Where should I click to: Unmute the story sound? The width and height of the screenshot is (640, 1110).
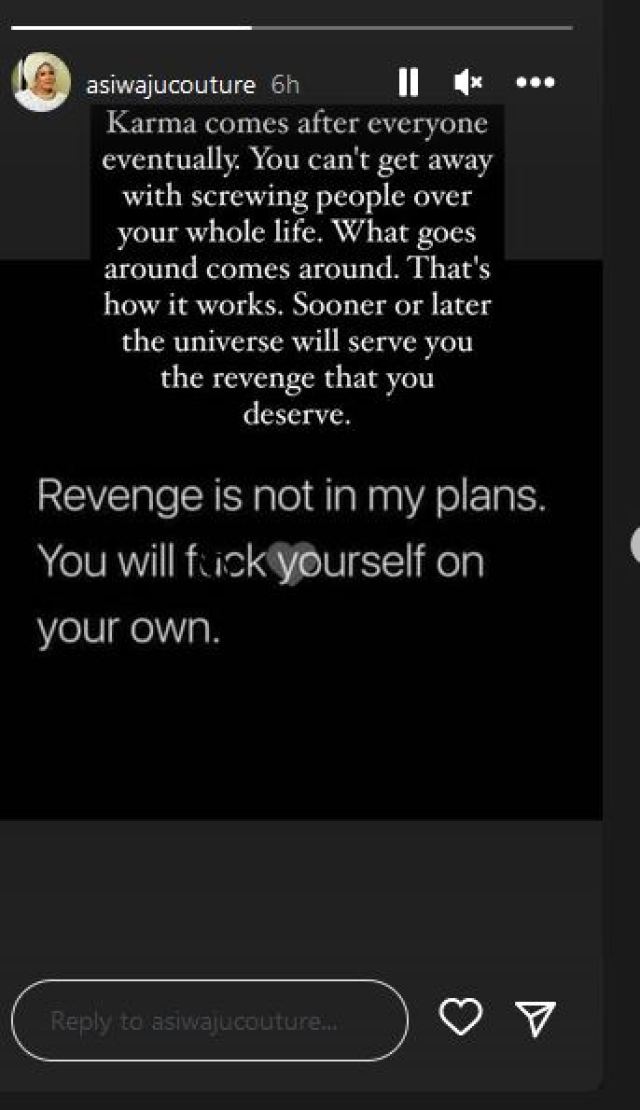pos(468,83)
